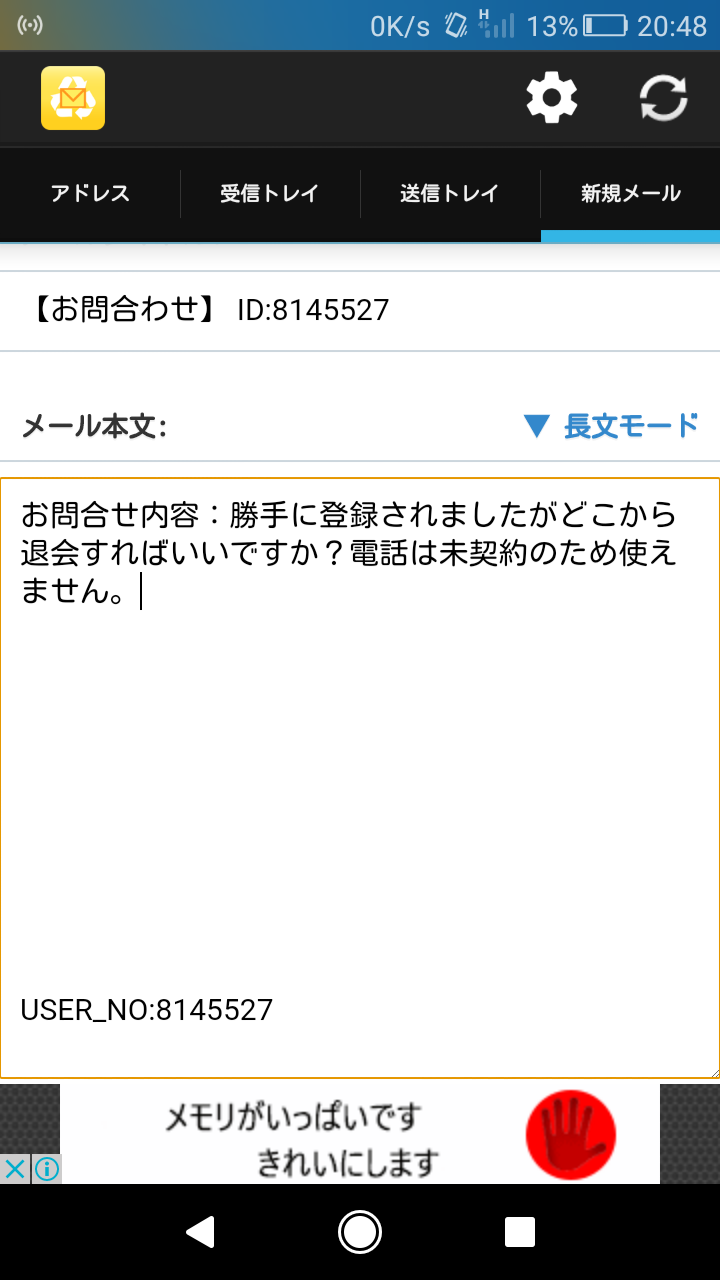The width and height of the screenshot is (720, 1280).
Task: Tap the subject field with ID:8145527
Action: pyautogui.click(x=360, y=310)
